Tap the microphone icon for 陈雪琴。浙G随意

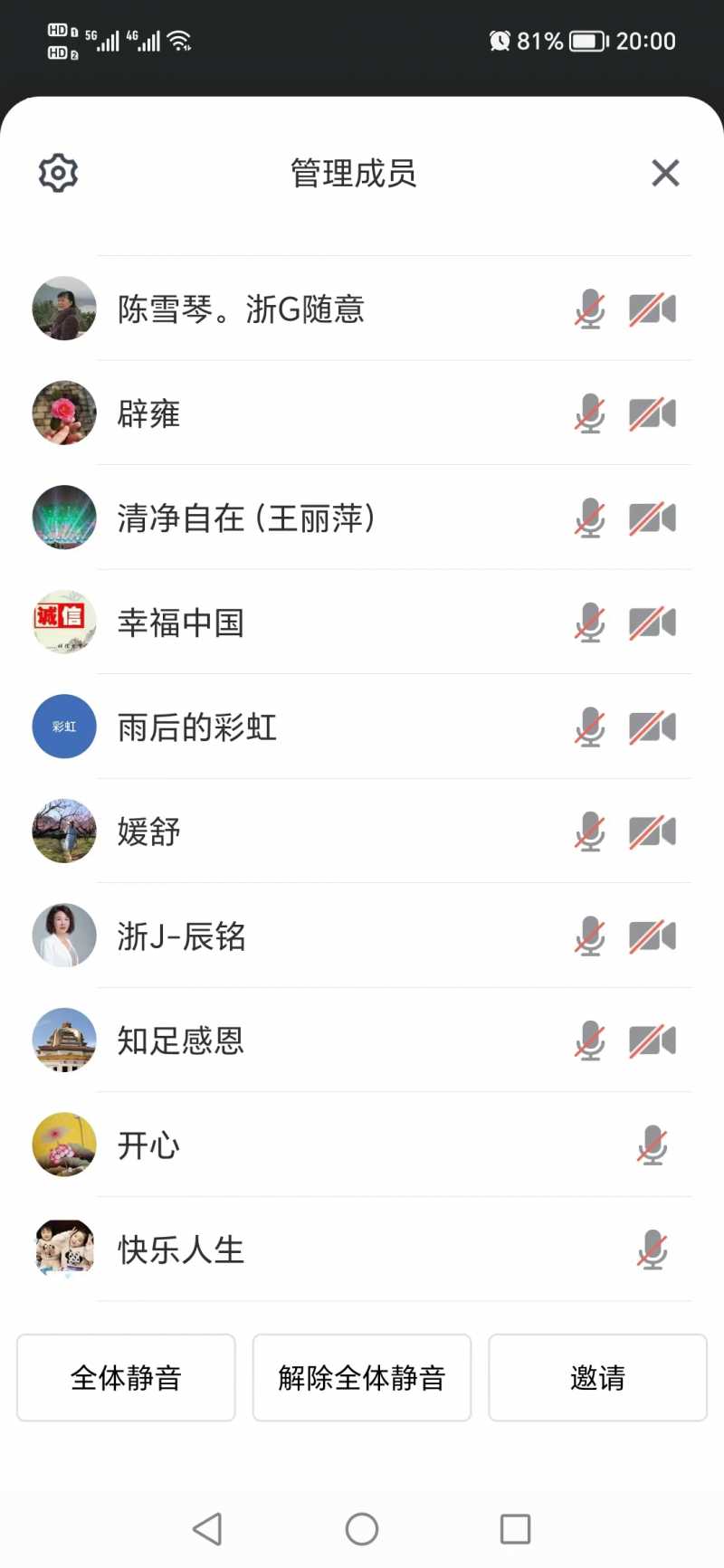590,309
